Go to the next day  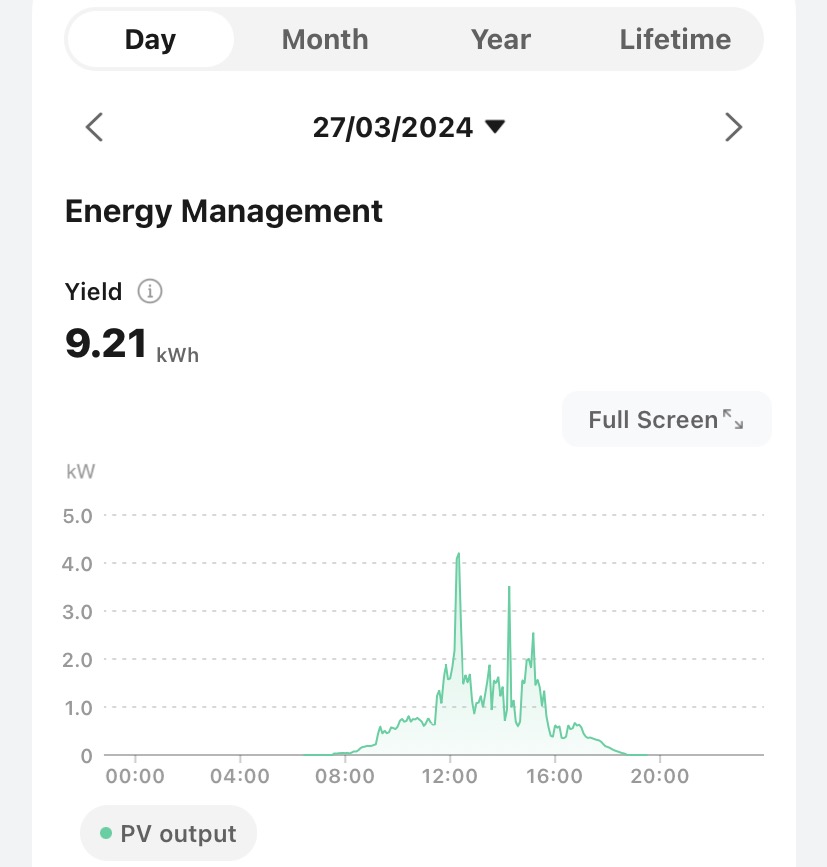(x=733, y=128)
